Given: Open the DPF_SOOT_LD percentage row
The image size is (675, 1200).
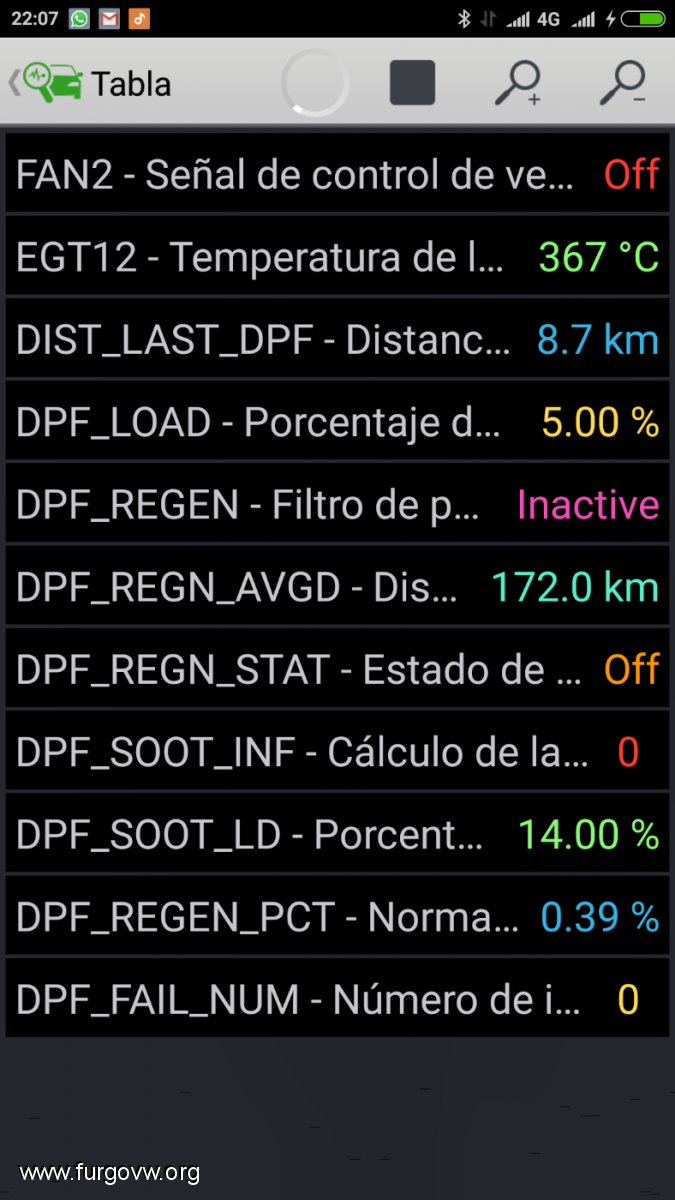Looking at the screenshot, I should [337, 834].
